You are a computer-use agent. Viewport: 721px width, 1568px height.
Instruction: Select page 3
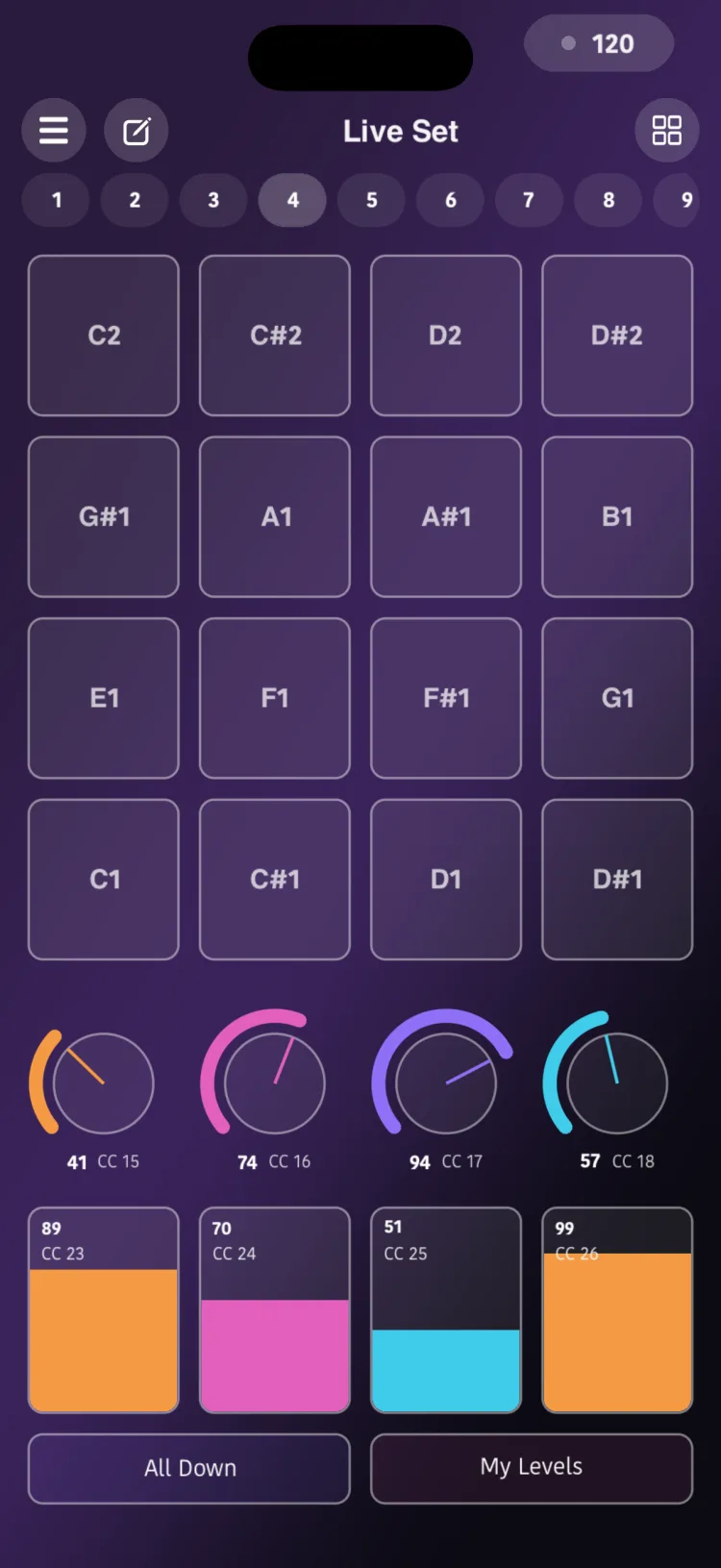(213, 200)
